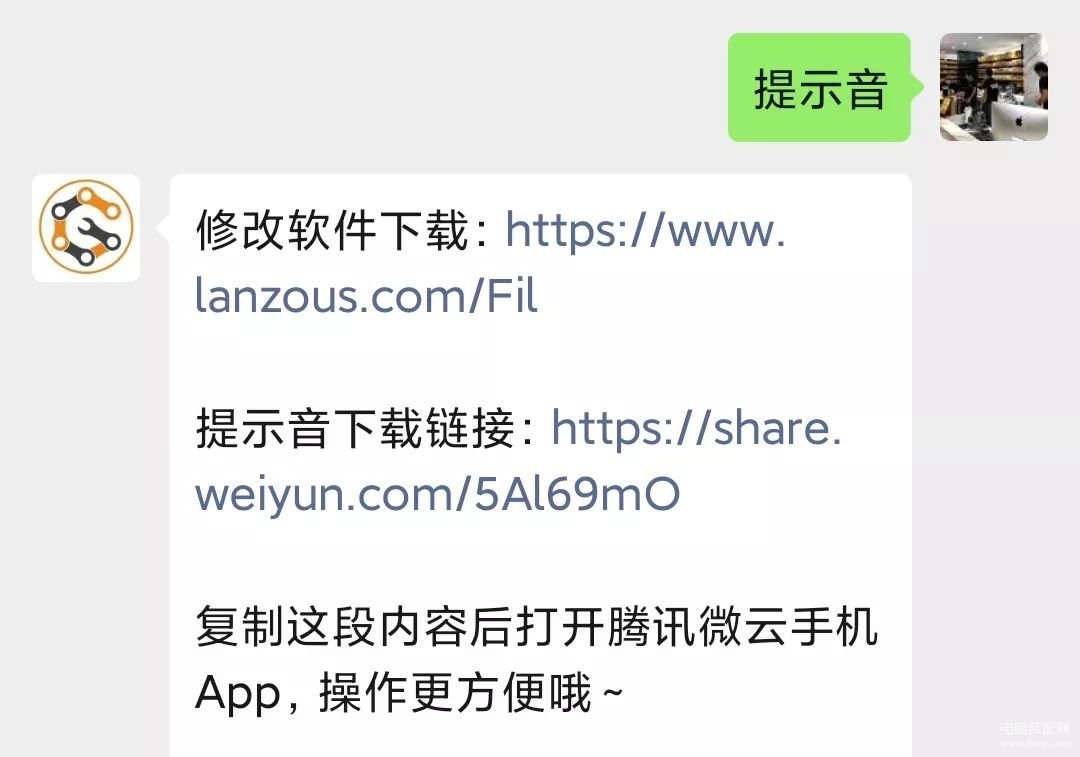
Task: Open the share.weiyun.com notification sound link
Action: click(437, 495)
